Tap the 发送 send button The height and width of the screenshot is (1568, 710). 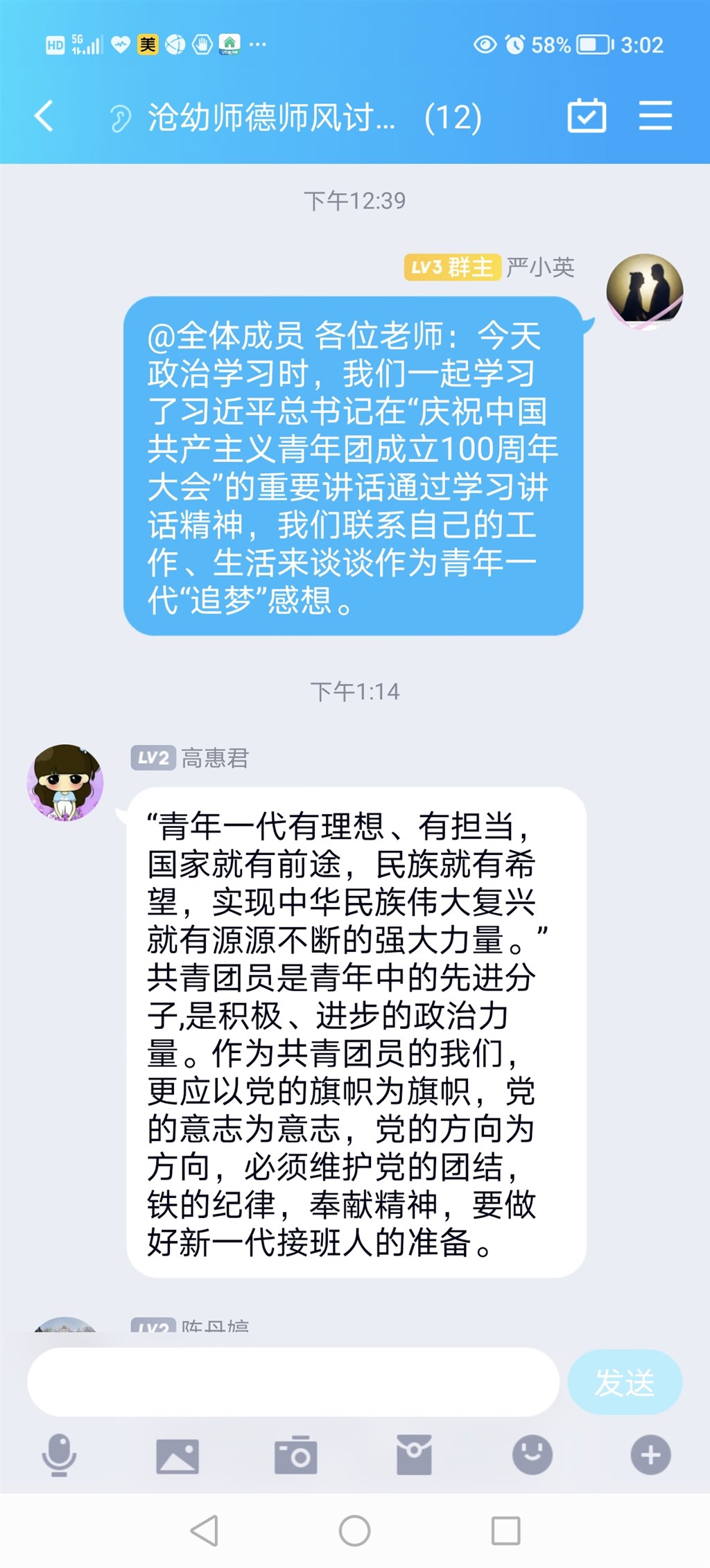click(625, 1382)
